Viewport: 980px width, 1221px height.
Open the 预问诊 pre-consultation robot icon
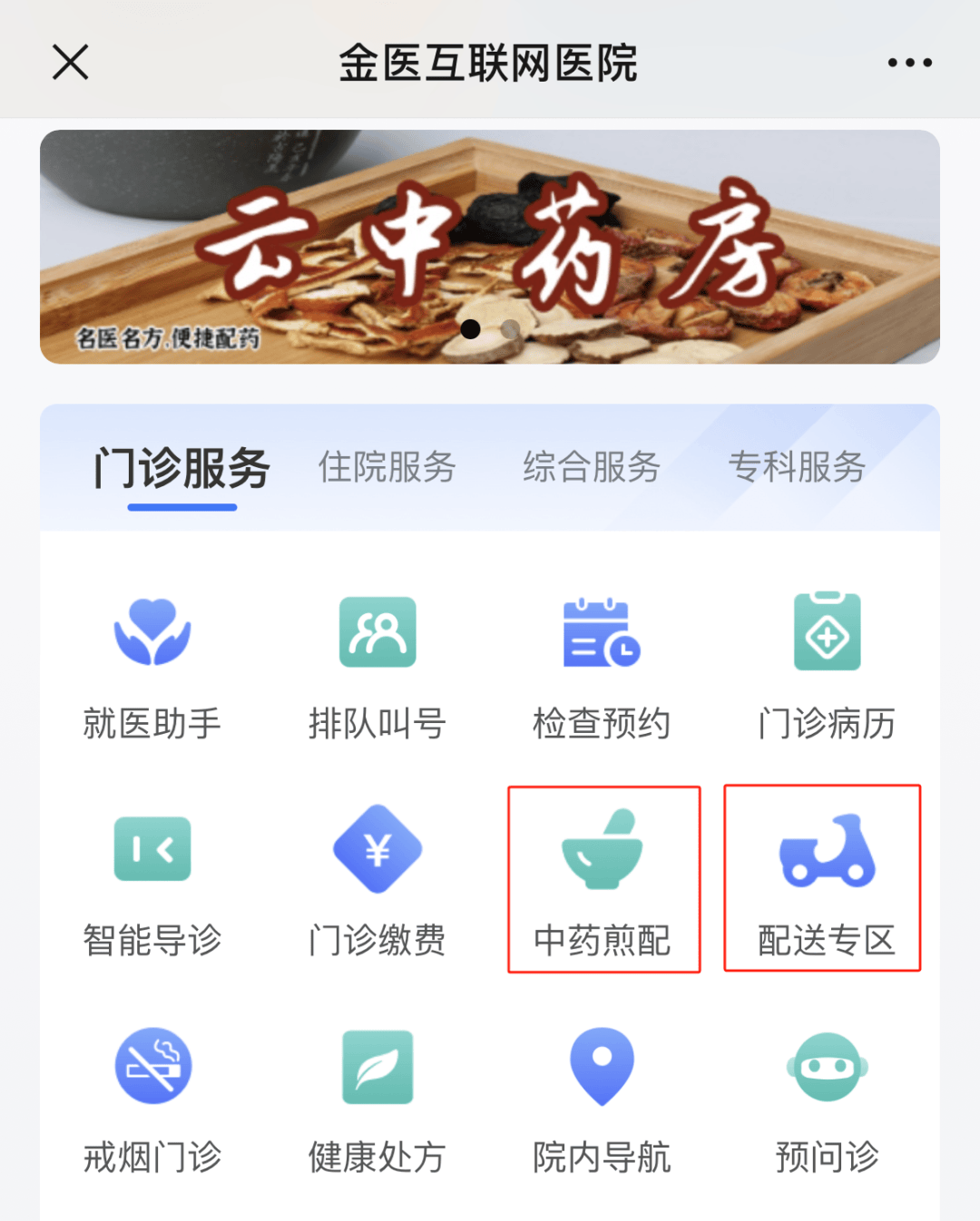click(826, 1096)
